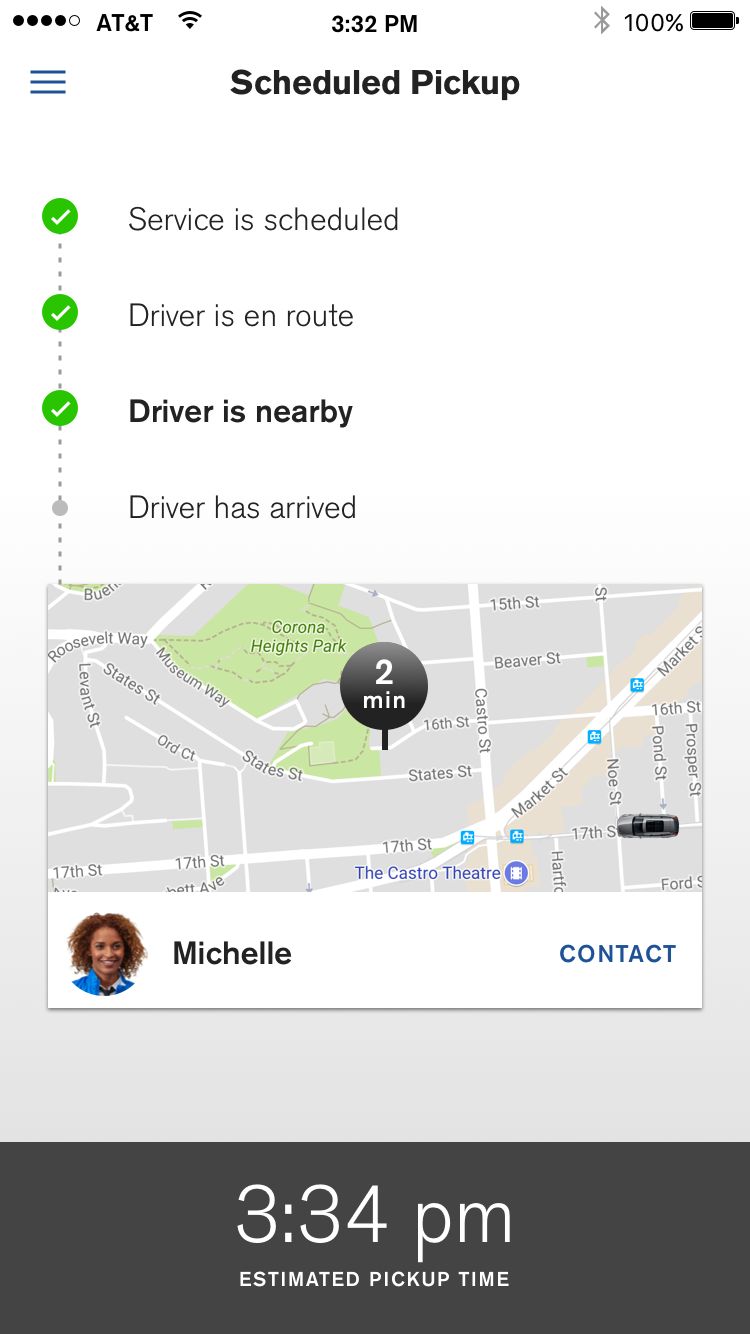Tap the Driver is en route green check
This screenshot has height=1334, width=750.
click(60, 313)
